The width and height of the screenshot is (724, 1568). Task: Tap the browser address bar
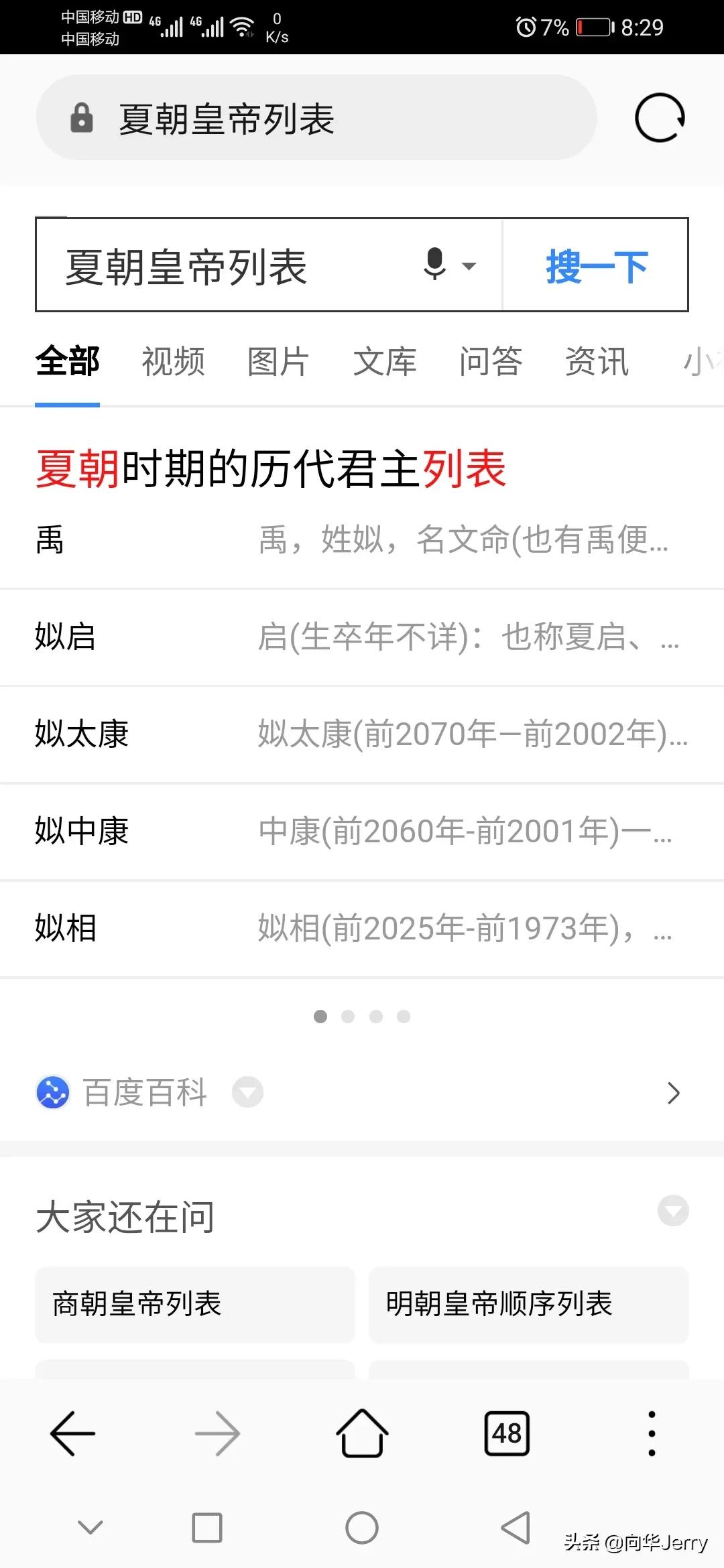pyautogui.click(x=315, y=118)
